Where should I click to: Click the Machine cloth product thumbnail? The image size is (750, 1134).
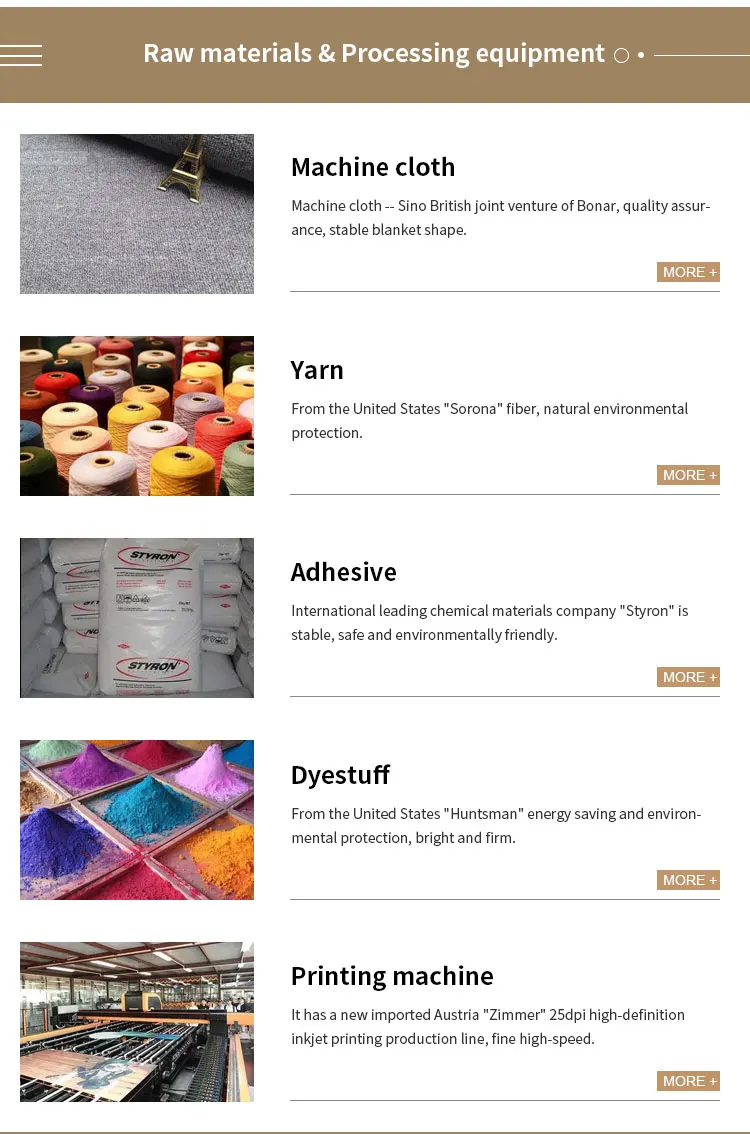(136, 213)
